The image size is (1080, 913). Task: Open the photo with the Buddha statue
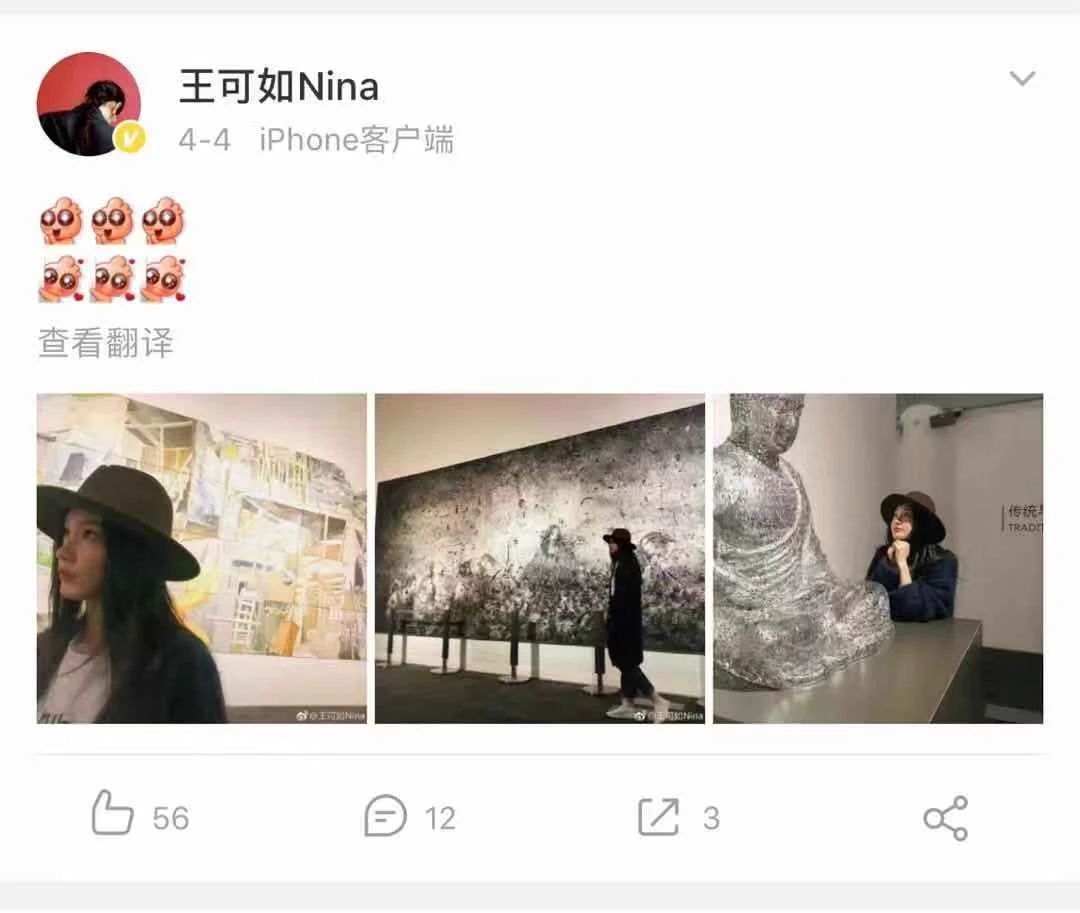click(878, 558)
